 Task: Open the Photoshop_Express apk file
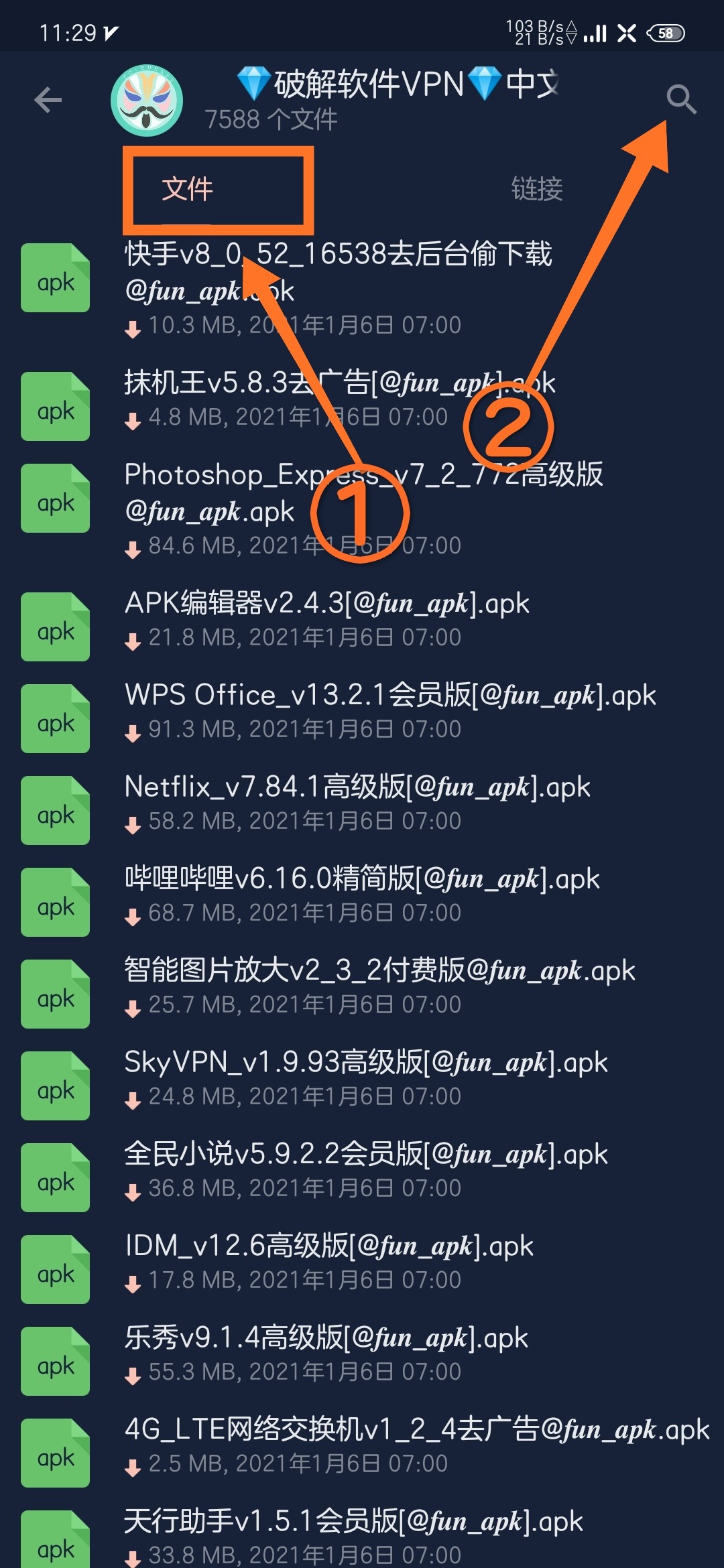[x=362, y=509]
